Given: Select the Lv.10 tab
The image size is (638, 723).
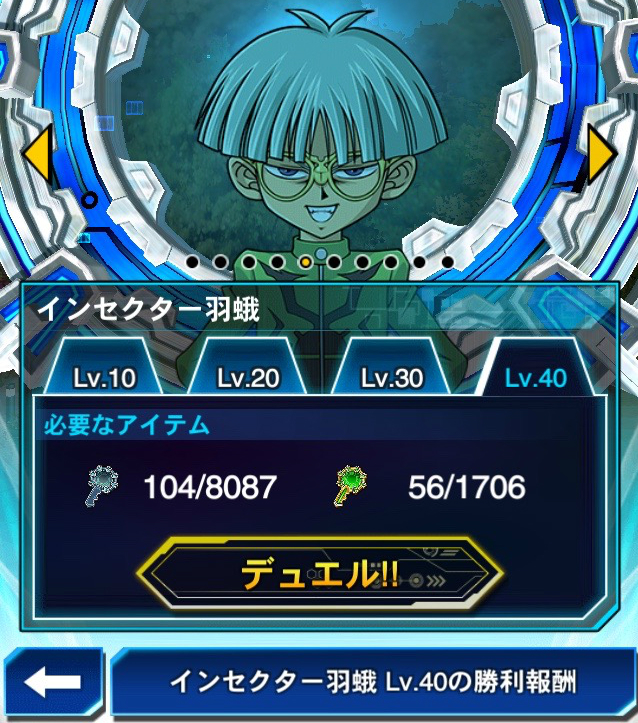Looking at the screenshot, I should point(104,374).
